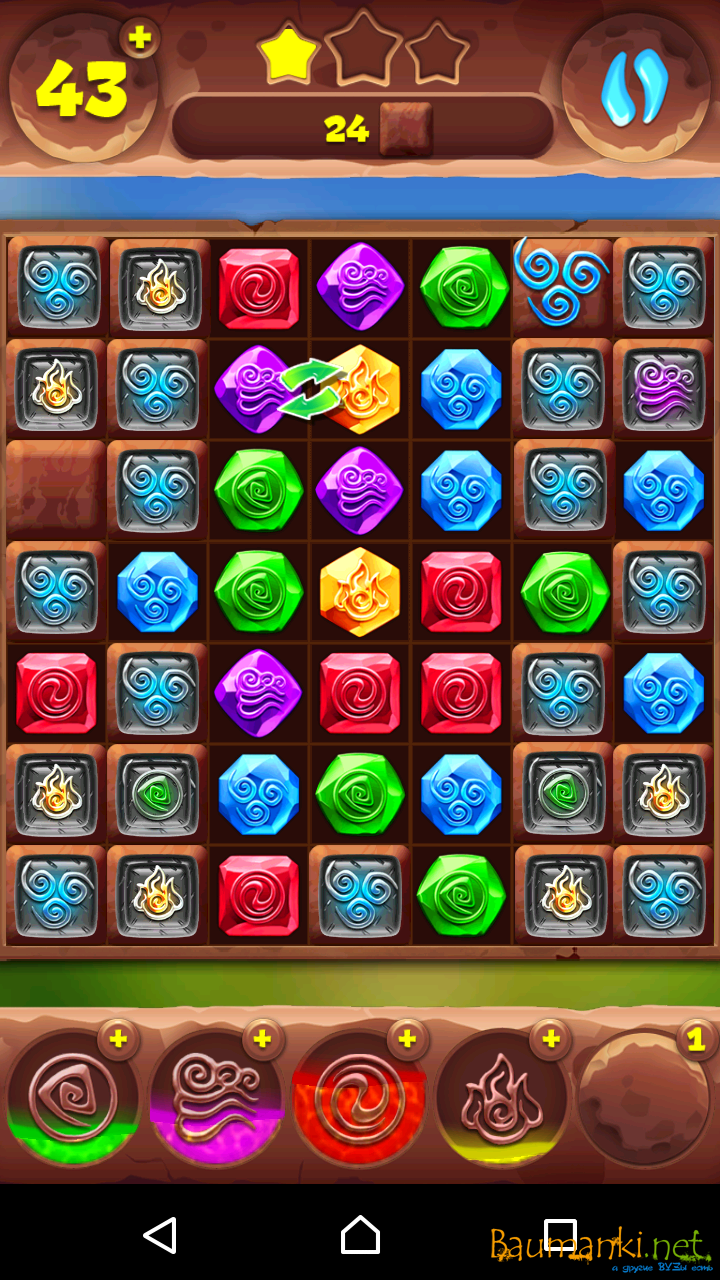
Task: Activate the red swirl power-up booster
Action: [360, 1098]
